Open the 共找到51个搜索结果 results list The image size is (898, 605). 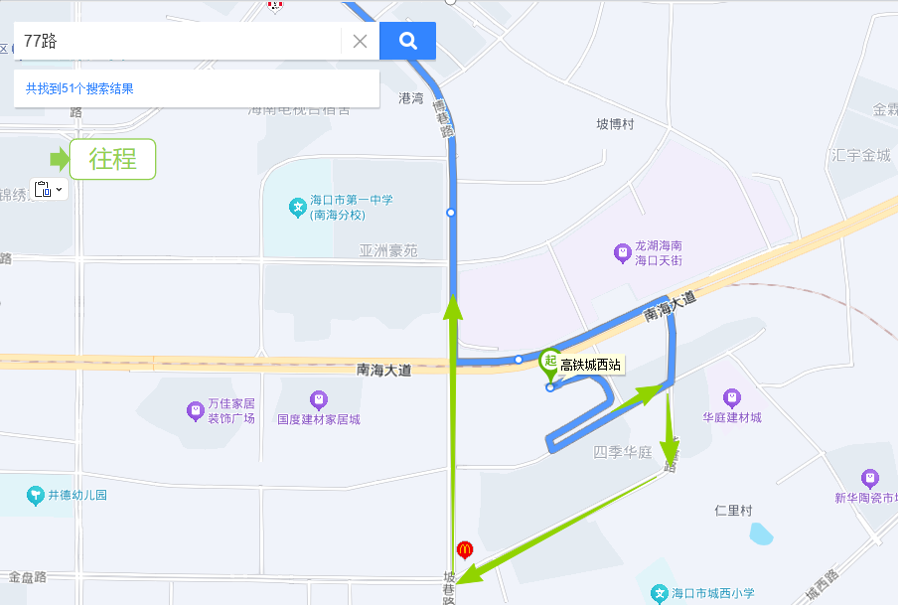pyautogui.click(x=80, y=89)
